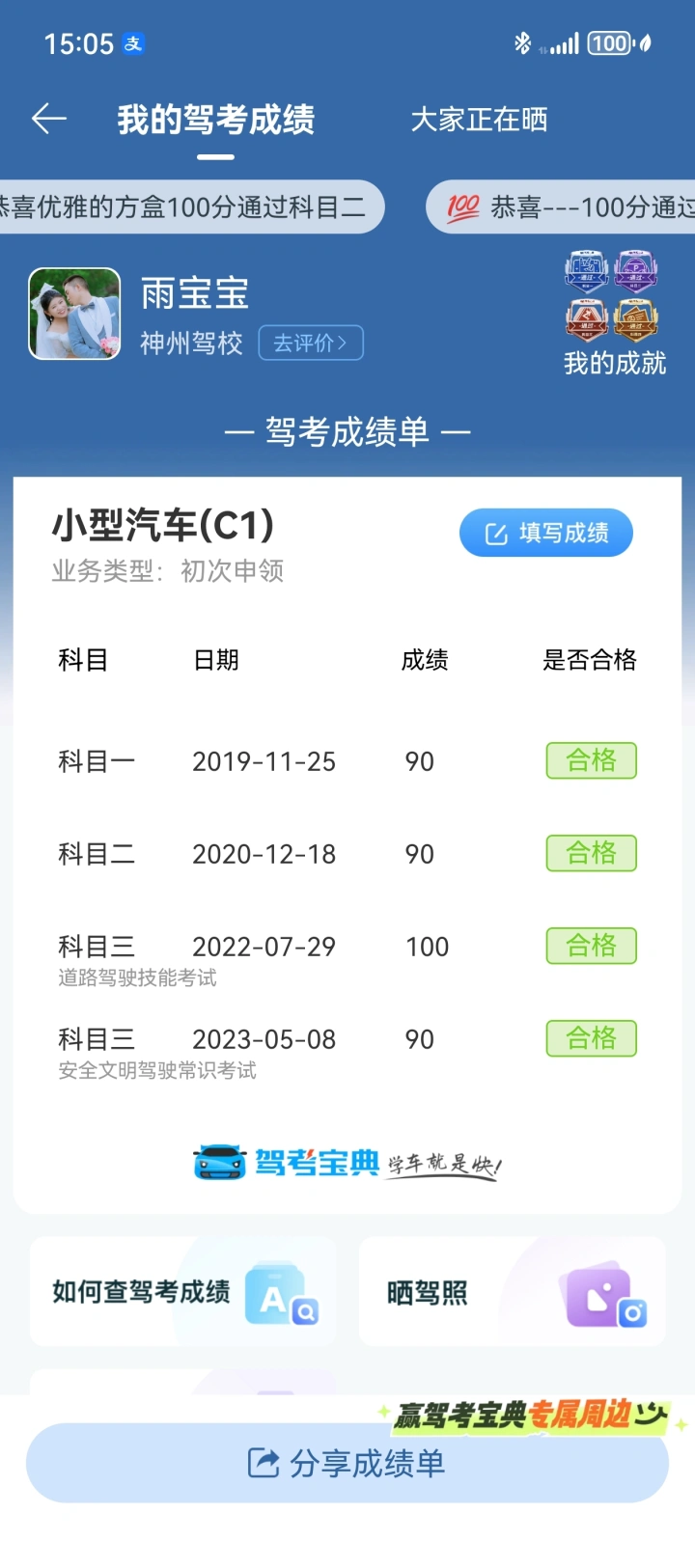
Task: Switch to the 大家正在晒 tab
Action: coord(479,120)
